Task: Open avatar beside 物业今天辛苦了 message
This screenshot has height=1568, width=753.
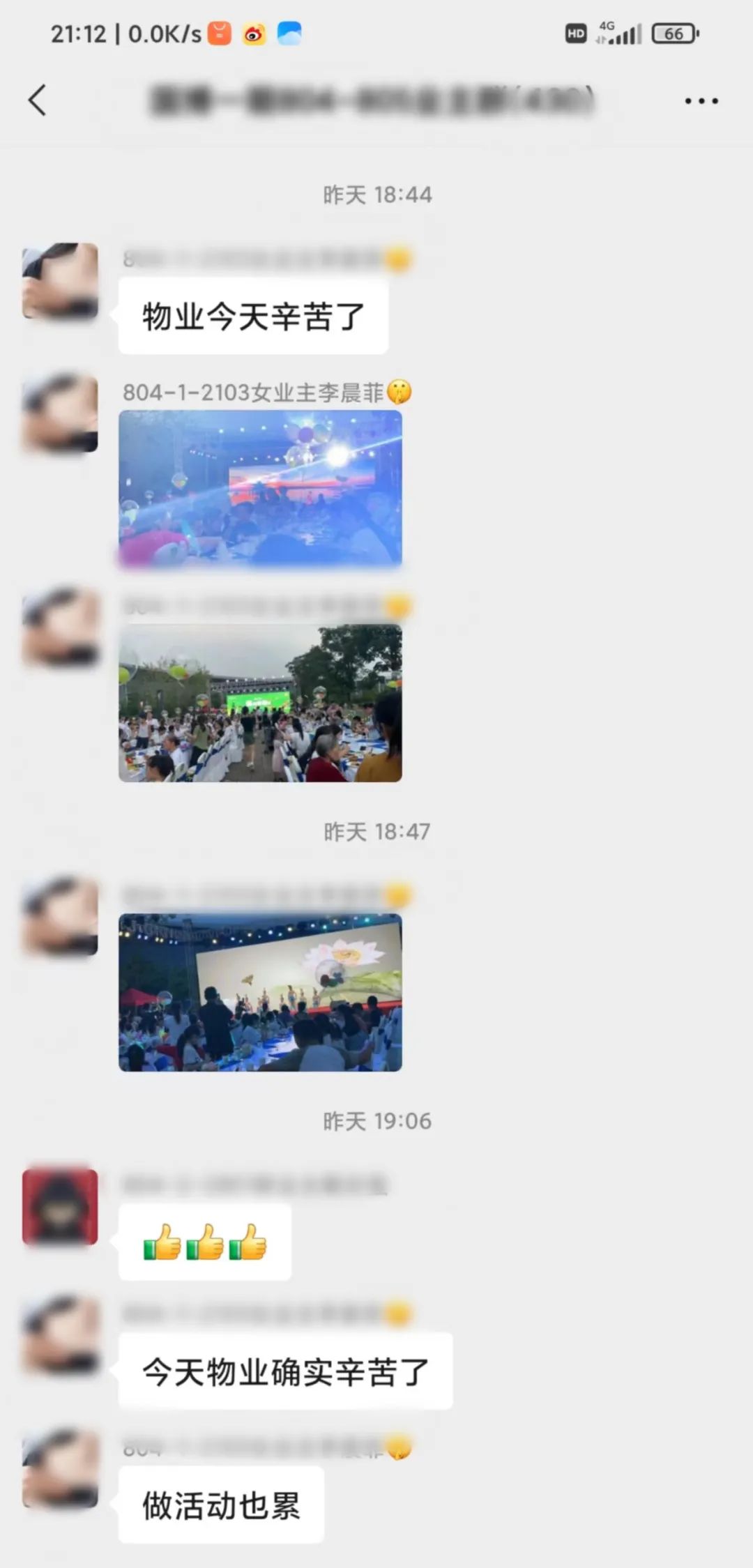Action: 60,281
